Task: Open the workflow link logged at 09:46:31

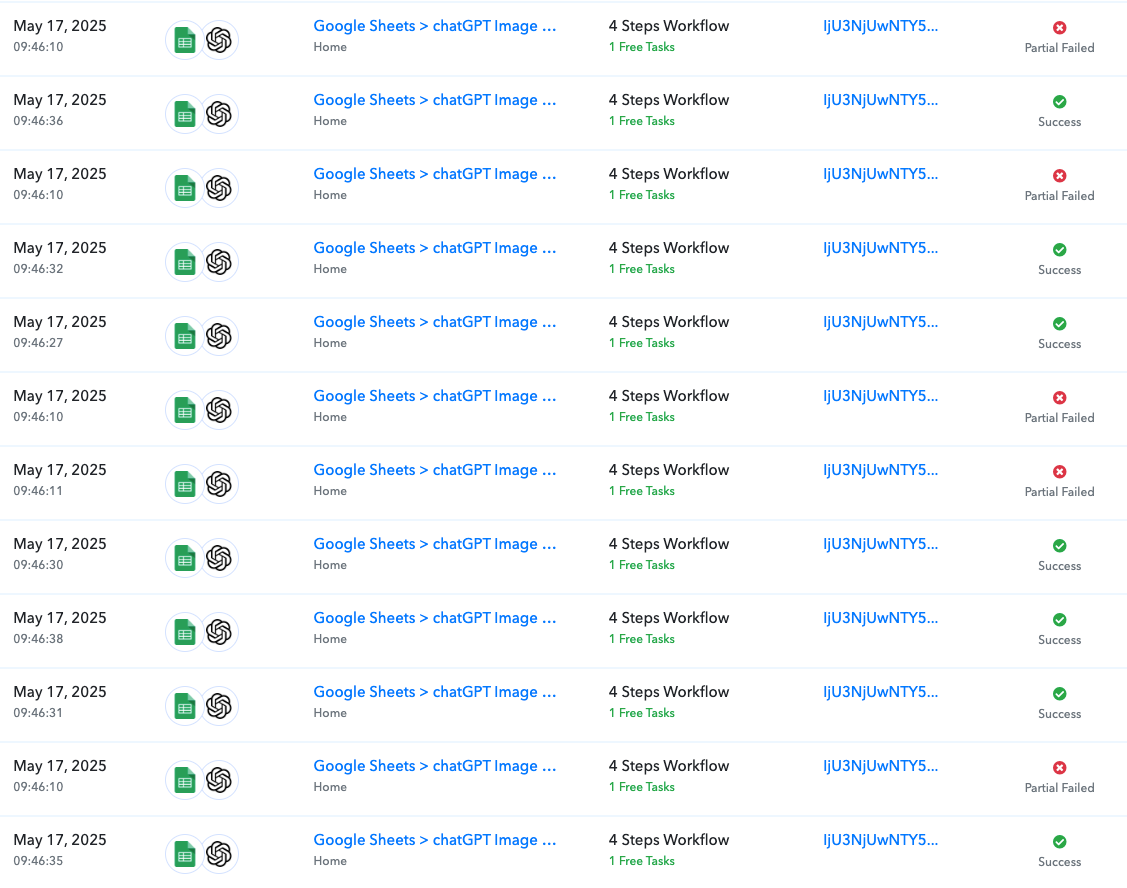Action: click(x=434, y=692)
